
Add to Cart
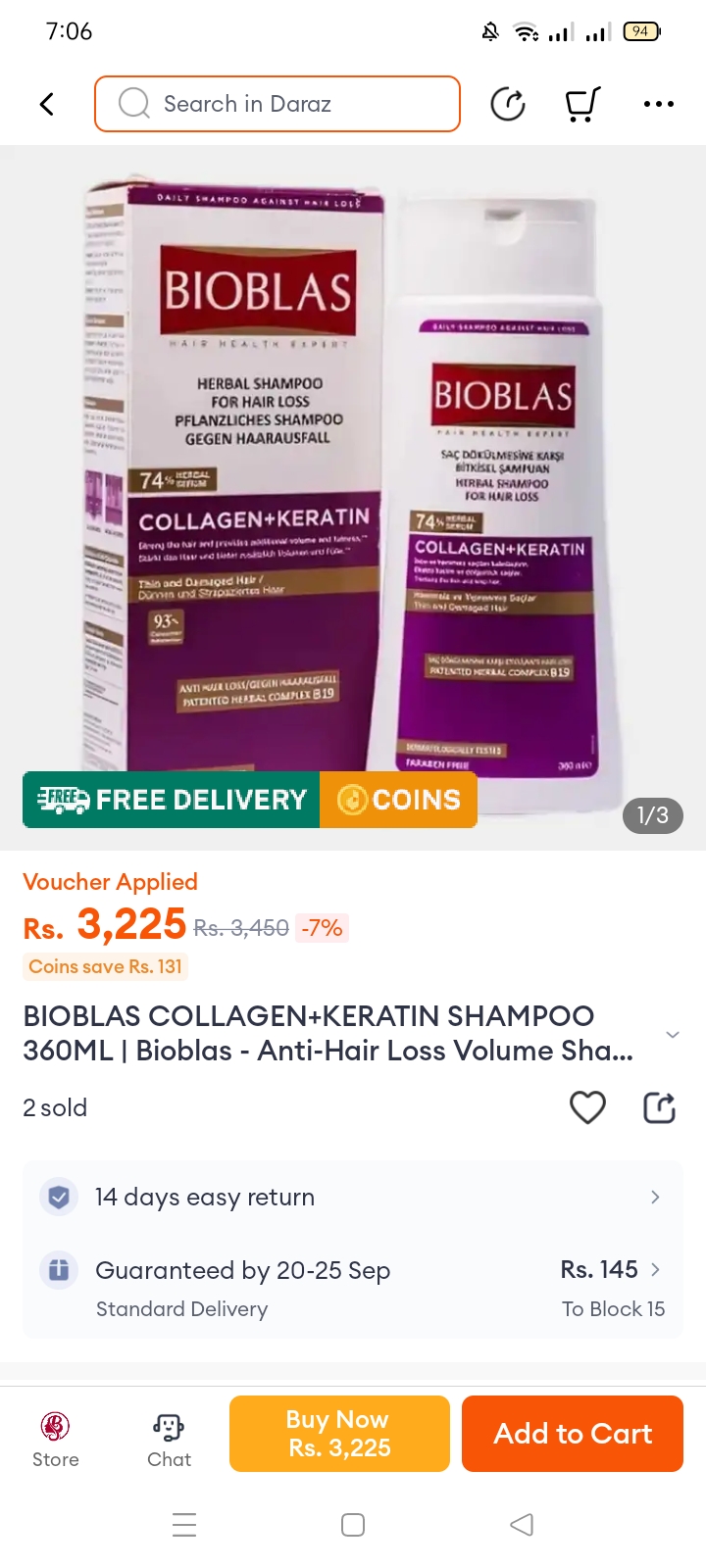[573, 1434]
